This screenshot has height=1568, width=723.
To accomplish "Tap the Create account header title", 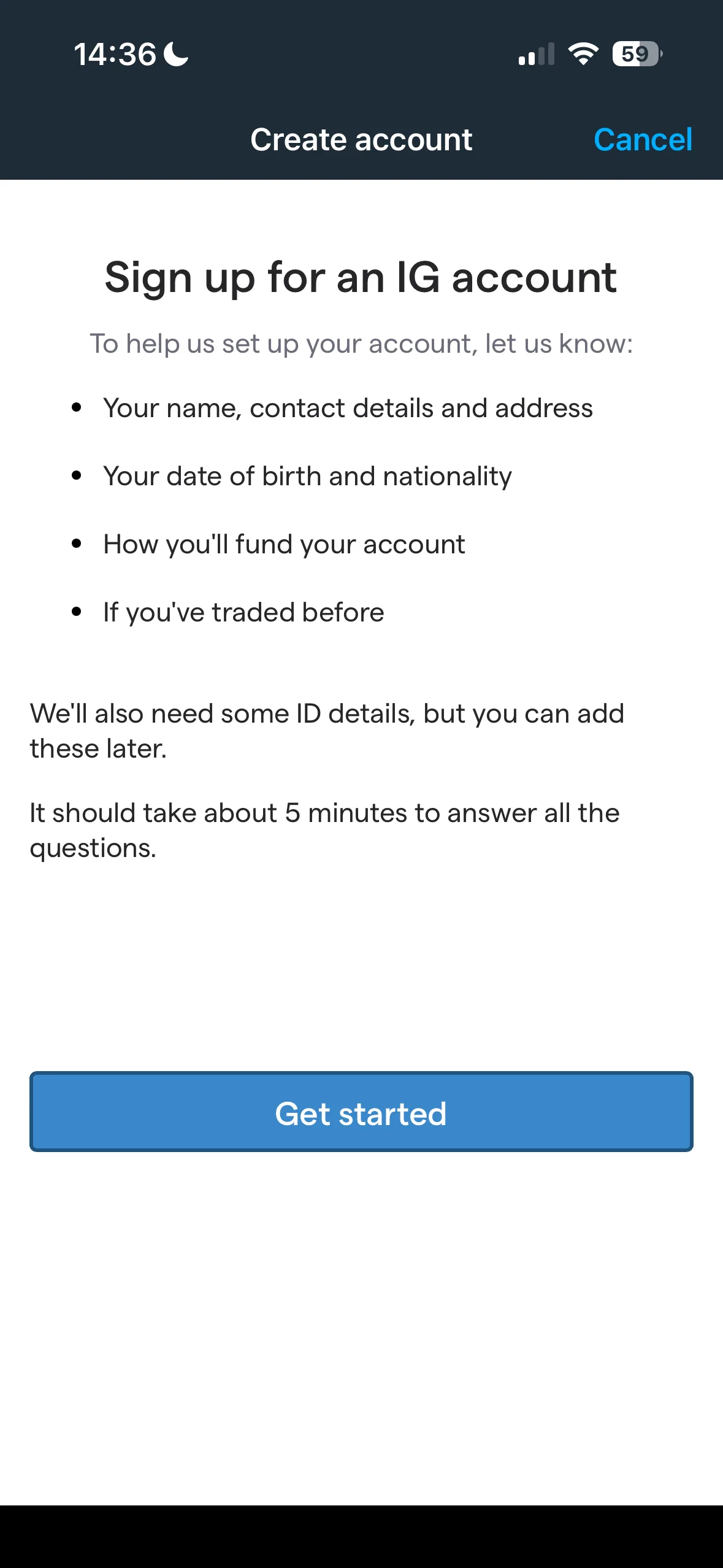I will [361, 139].
